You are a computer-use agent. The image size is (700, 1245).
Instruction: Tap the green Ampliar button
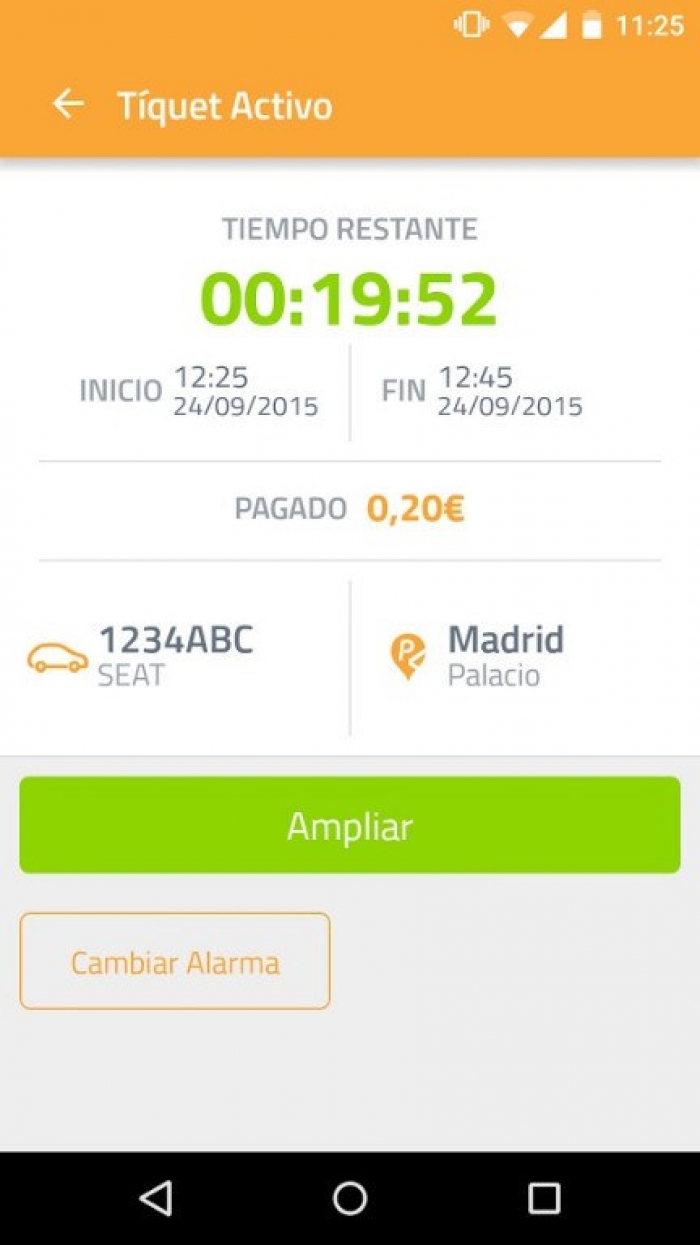tap(350, 825)
